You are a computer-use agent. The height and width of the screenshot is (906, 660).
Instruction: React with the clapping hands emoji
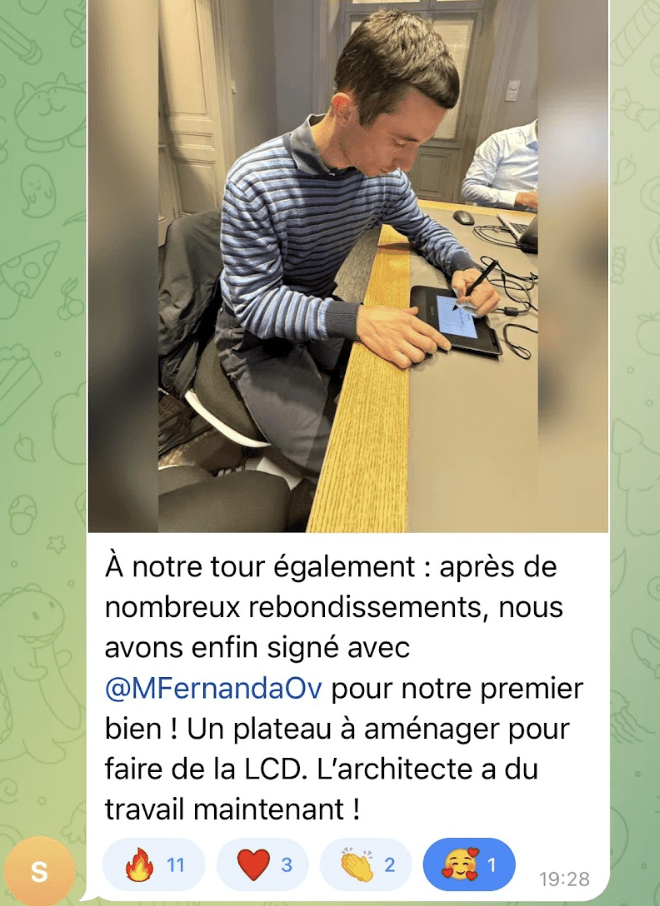tap(366, 865)
